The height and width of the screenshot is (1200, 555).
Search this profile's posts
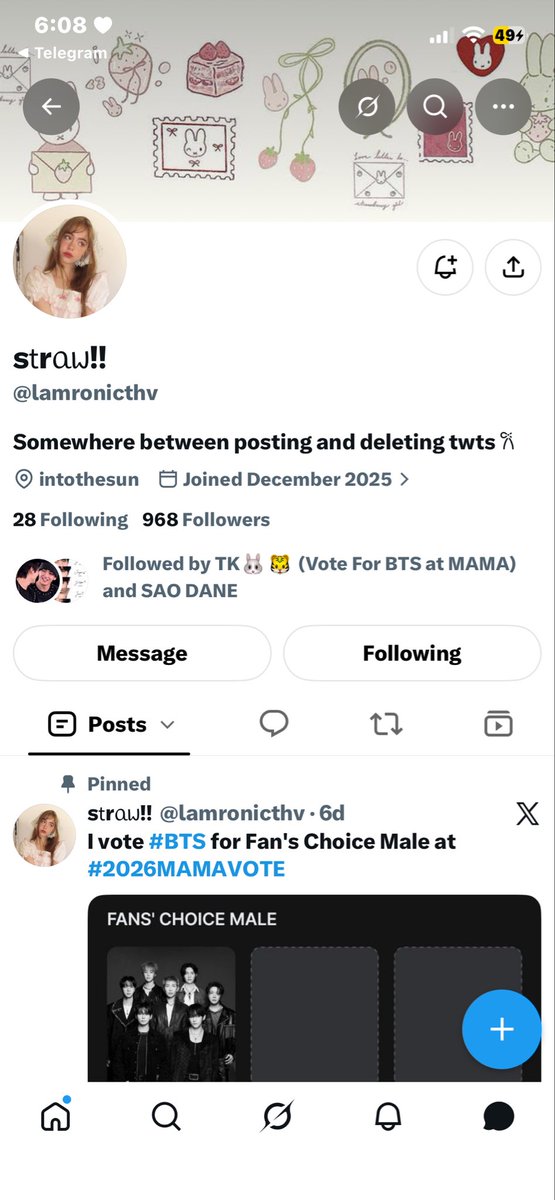(435, 106)
